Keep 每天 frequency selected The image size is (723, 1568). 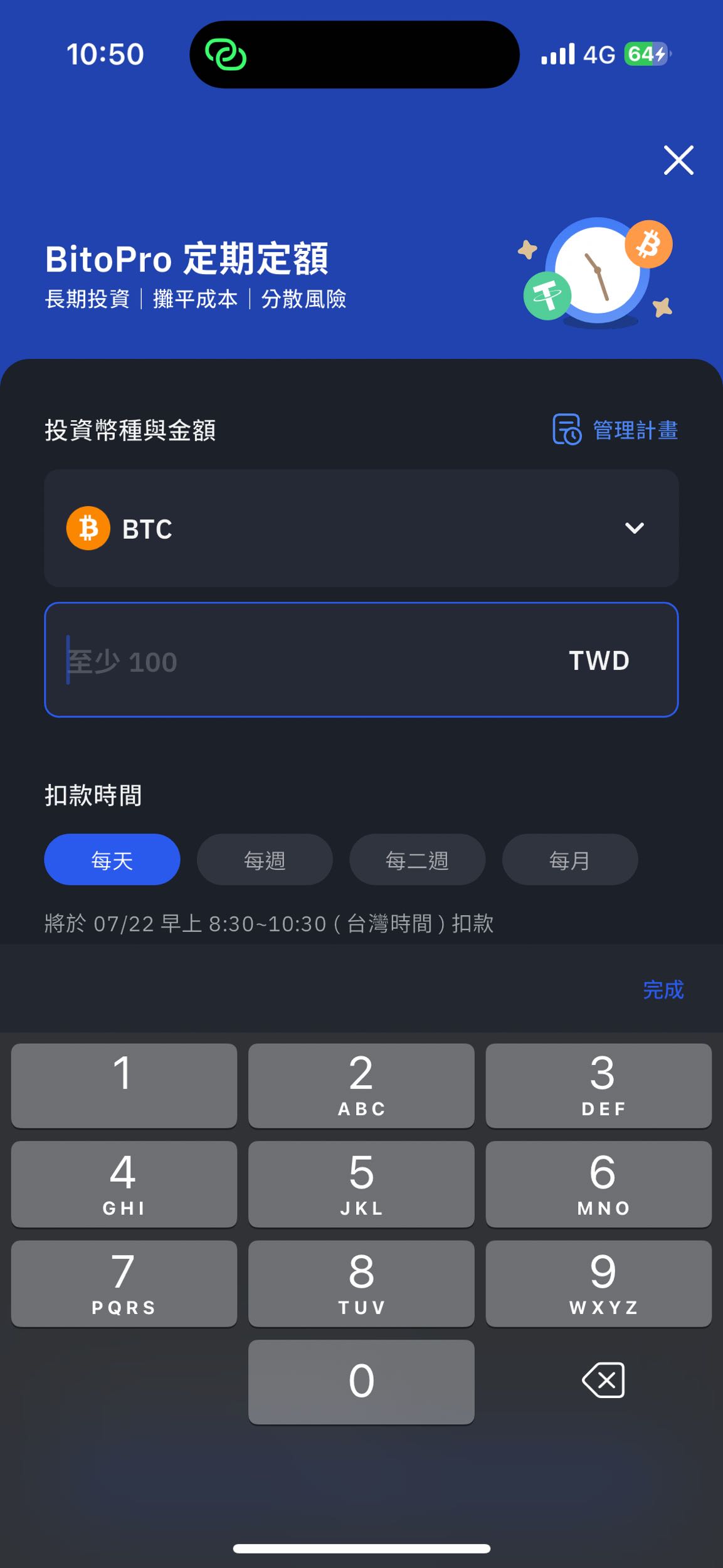[x=112, y=860]
